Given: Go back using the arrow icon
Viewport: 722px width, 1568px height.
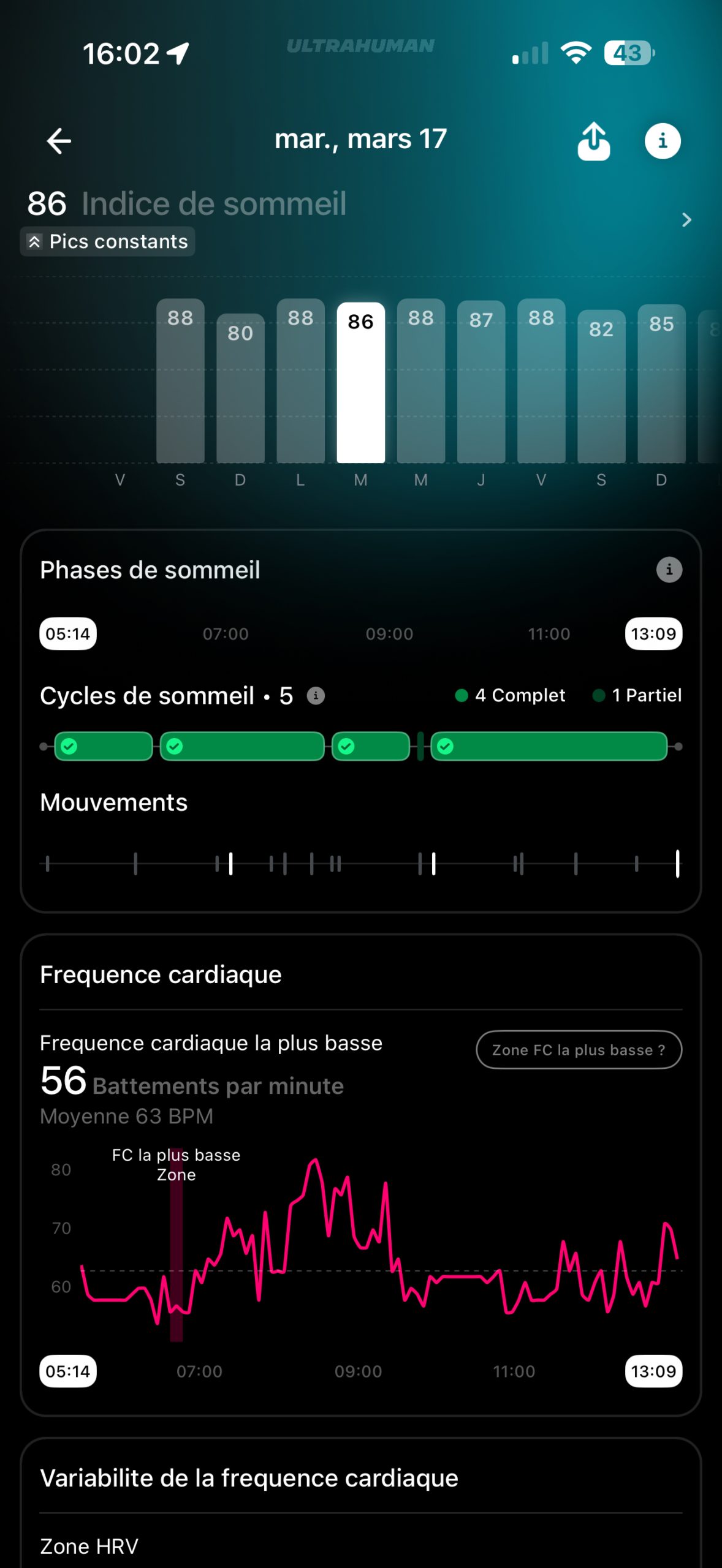Looking at the screenshot, I should click(59, 141).
